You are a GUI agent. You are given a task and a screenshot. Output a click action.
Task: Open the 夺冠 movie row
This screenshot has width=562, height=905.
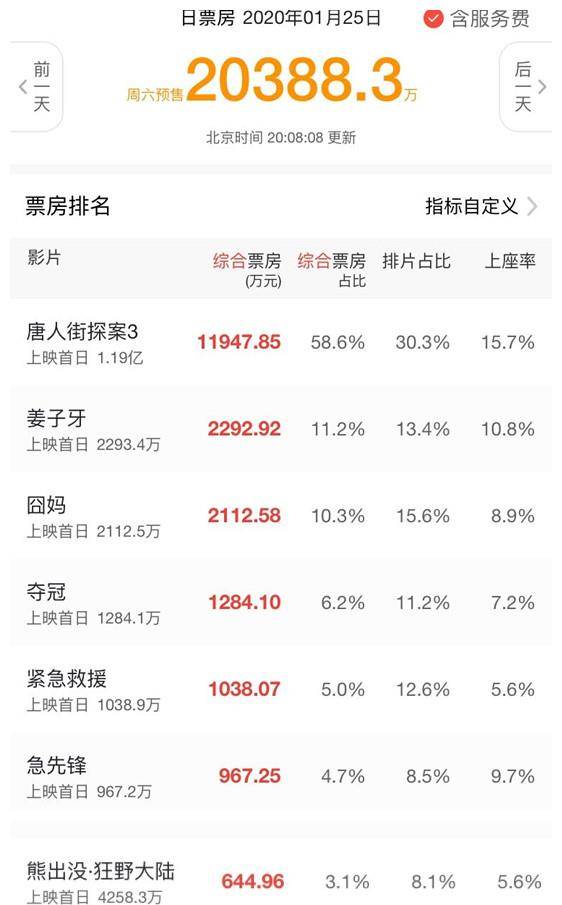(x=281, y=603)
